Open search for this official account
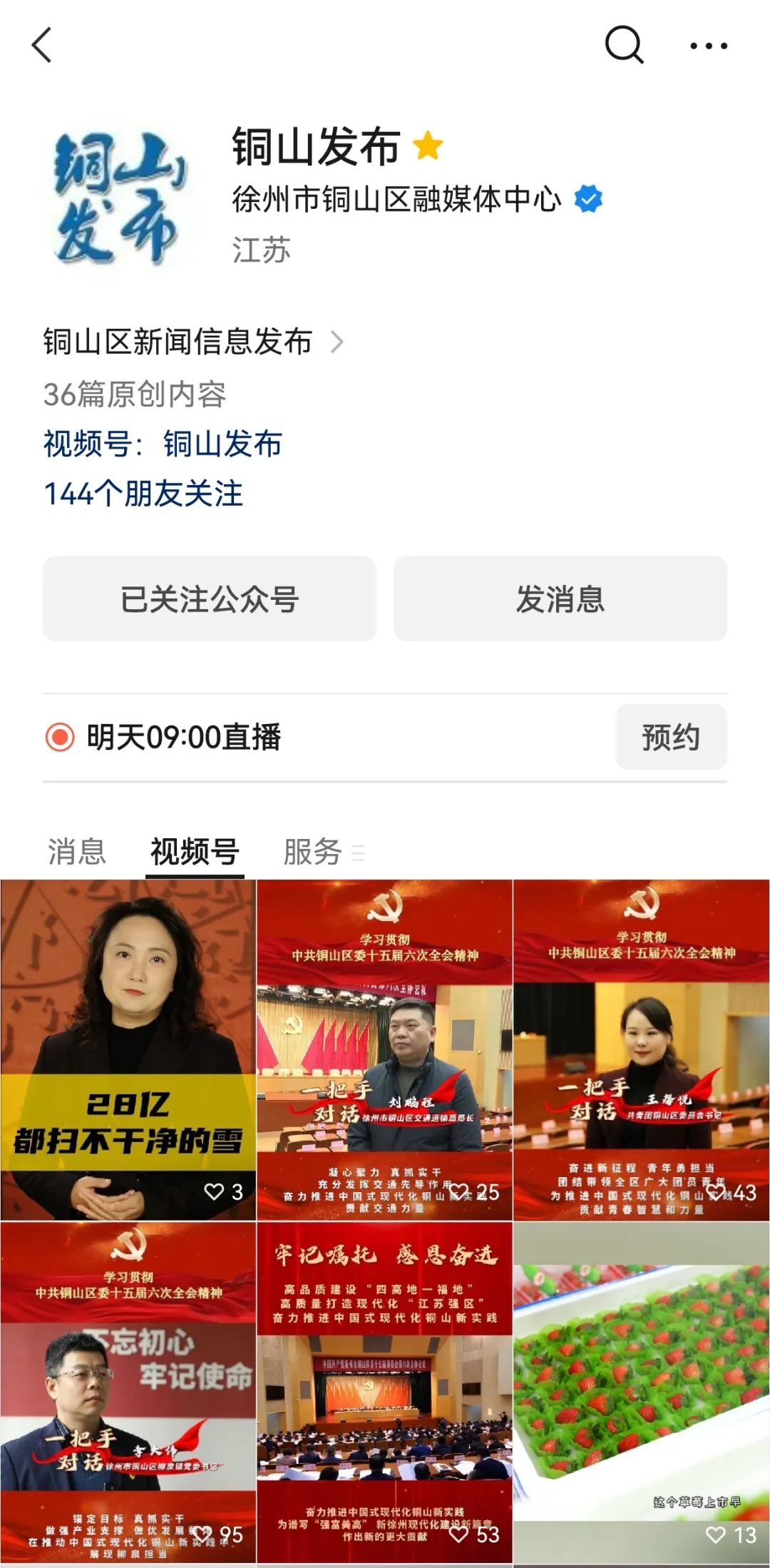770x1568 pixels. click(x=624, y=46)
